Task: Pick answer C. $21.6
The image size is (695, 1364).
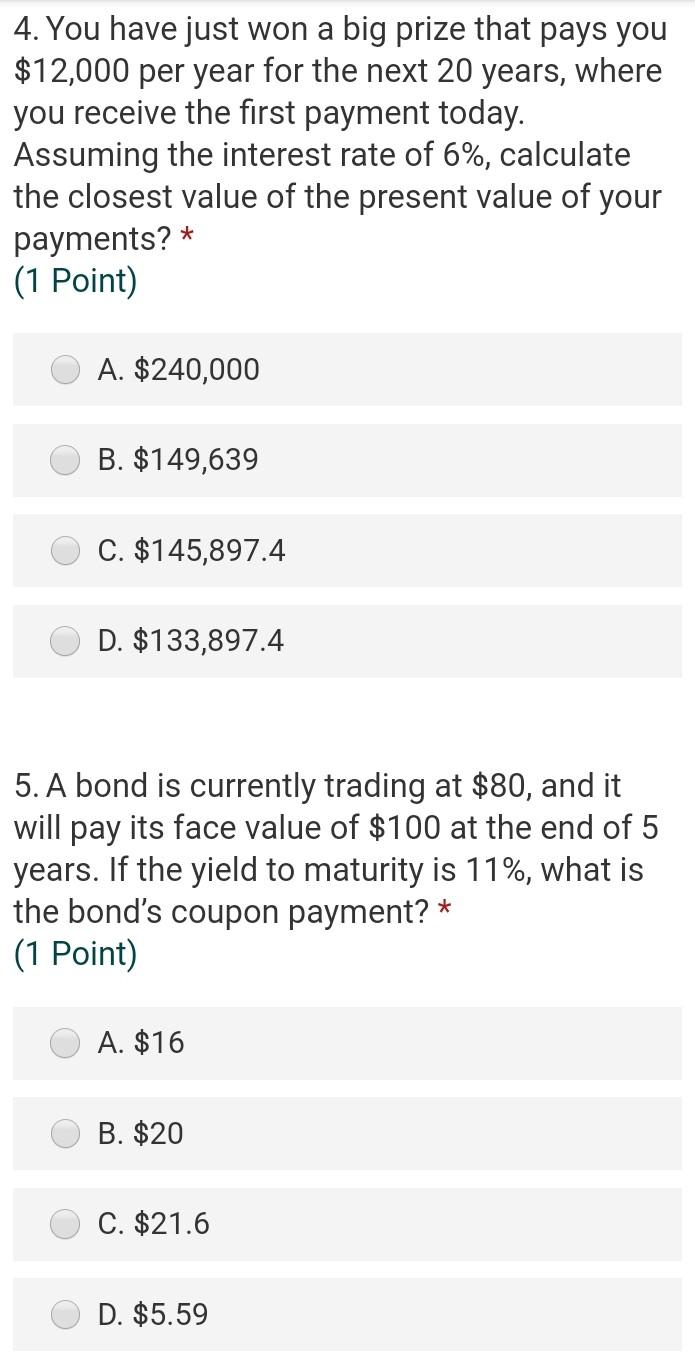Action: [x=66, y=1224]
